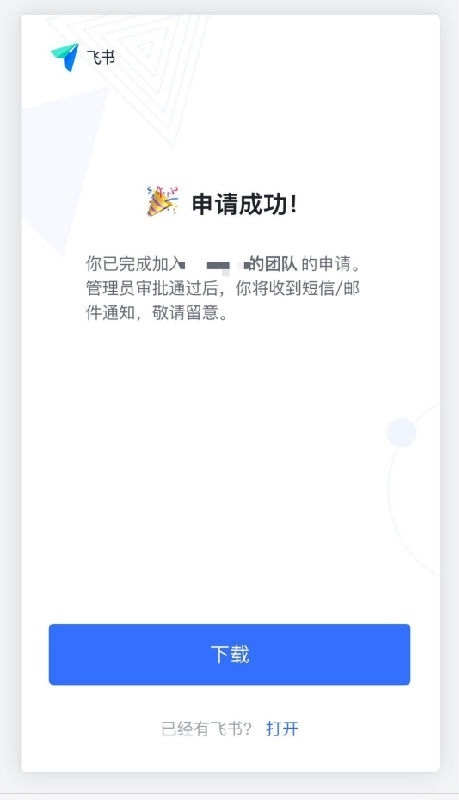Open Feishu via the 打开 link
Viewport: 459px width, 800px height.
click(x=282, y=728)
